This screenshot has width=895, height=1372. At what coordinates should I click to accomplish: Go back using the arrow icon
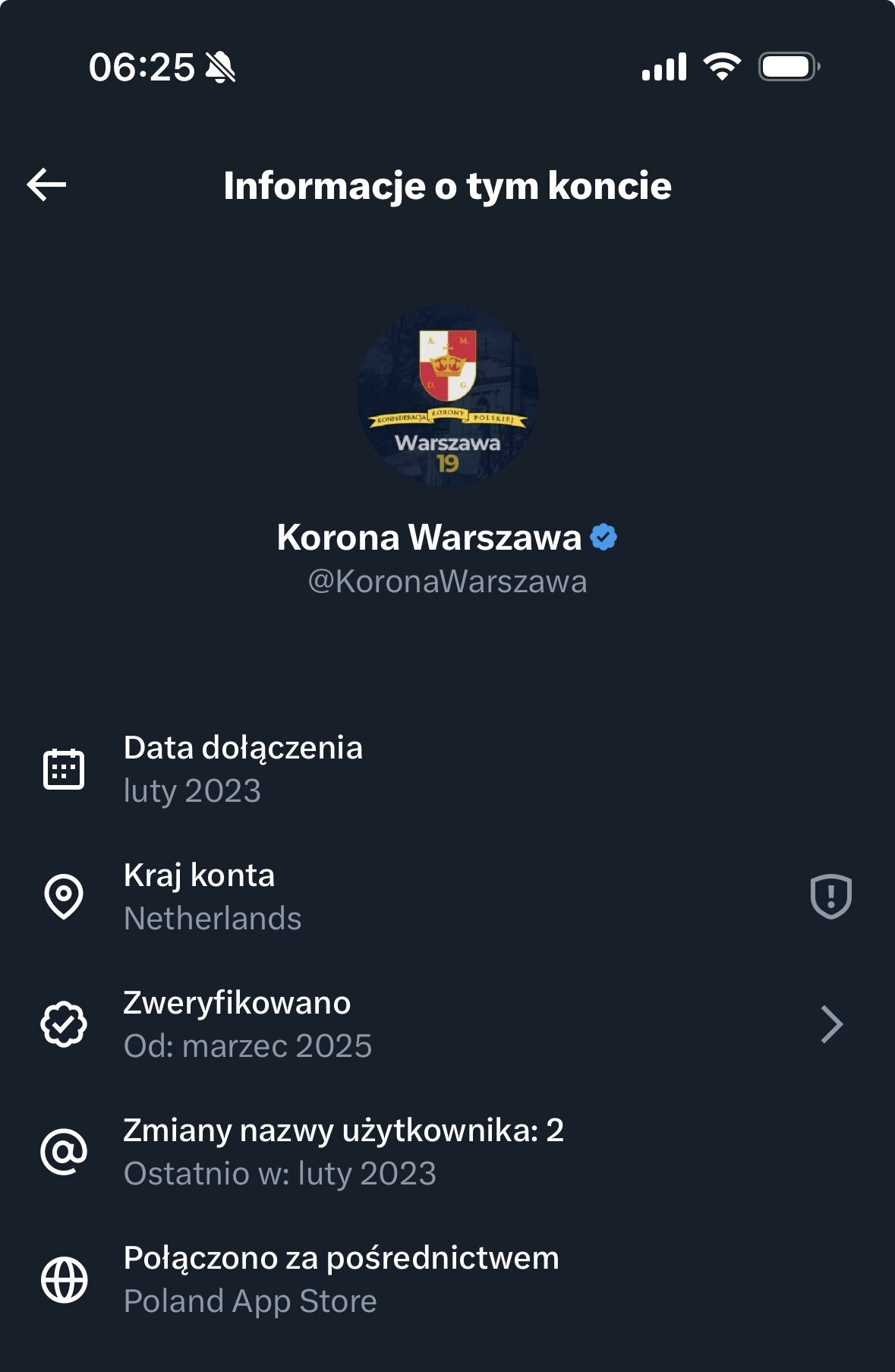46,185
